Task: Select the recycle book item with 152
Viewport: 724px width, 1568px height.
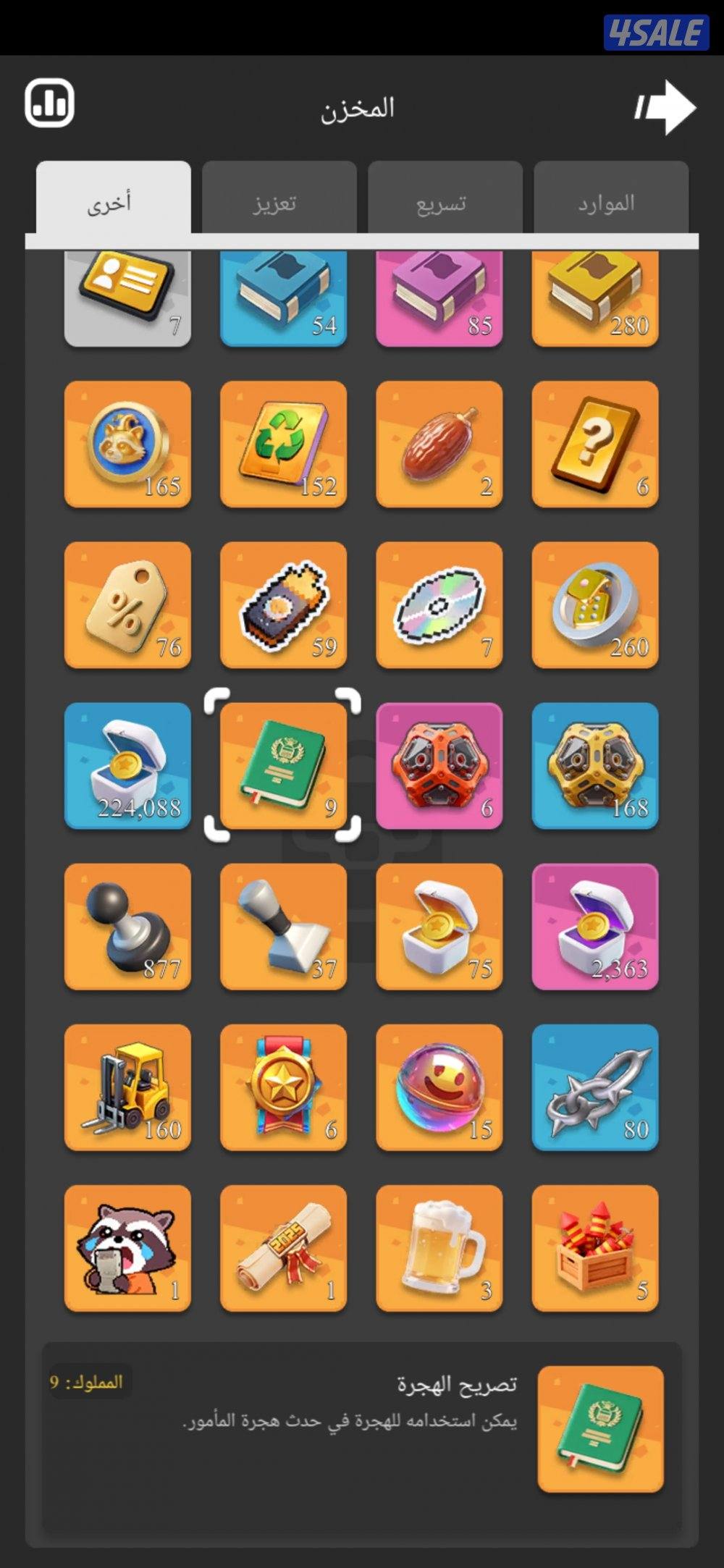Action: (283, 444)
